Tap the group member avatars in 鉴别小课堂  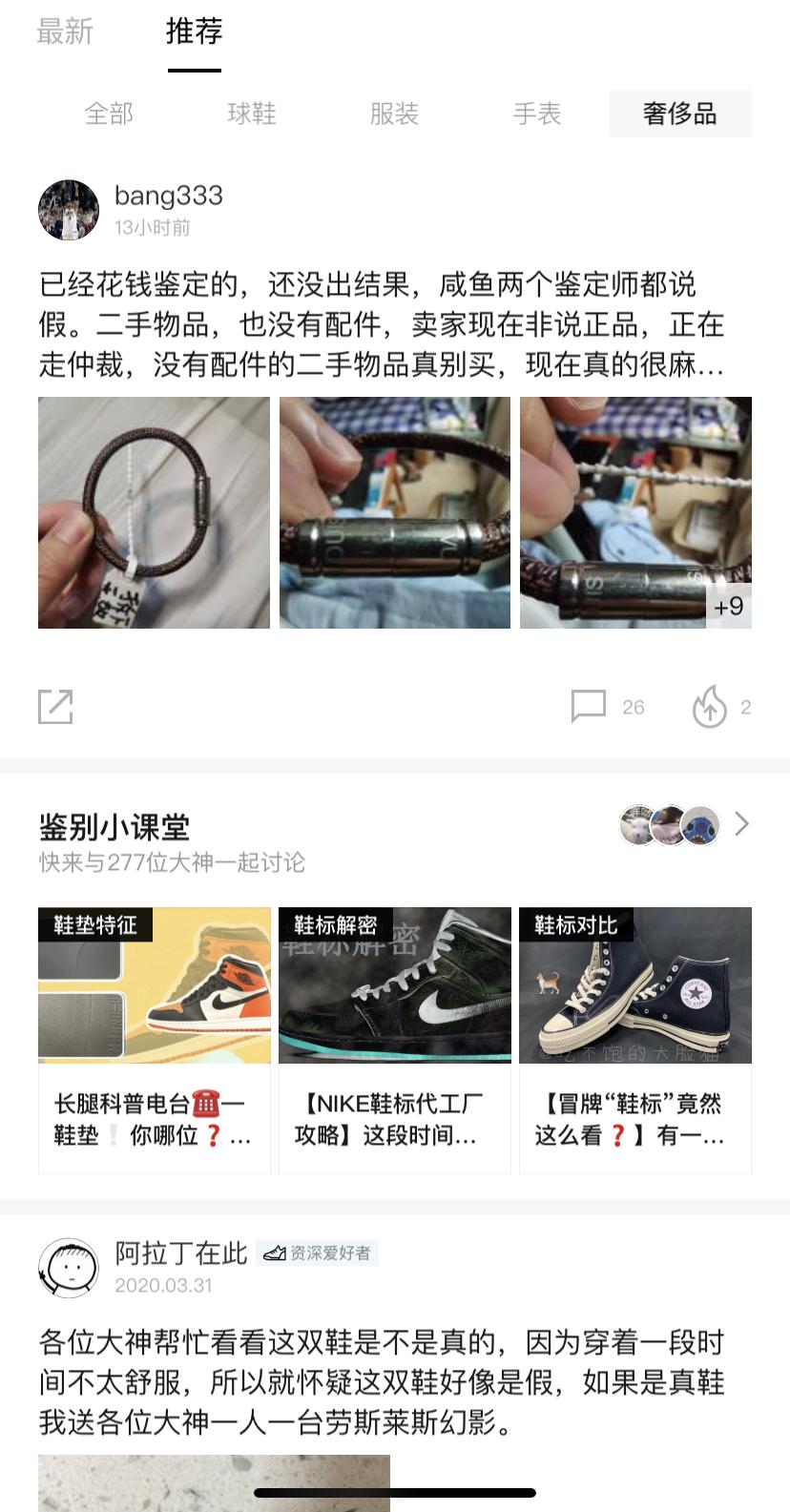(668, 824)
